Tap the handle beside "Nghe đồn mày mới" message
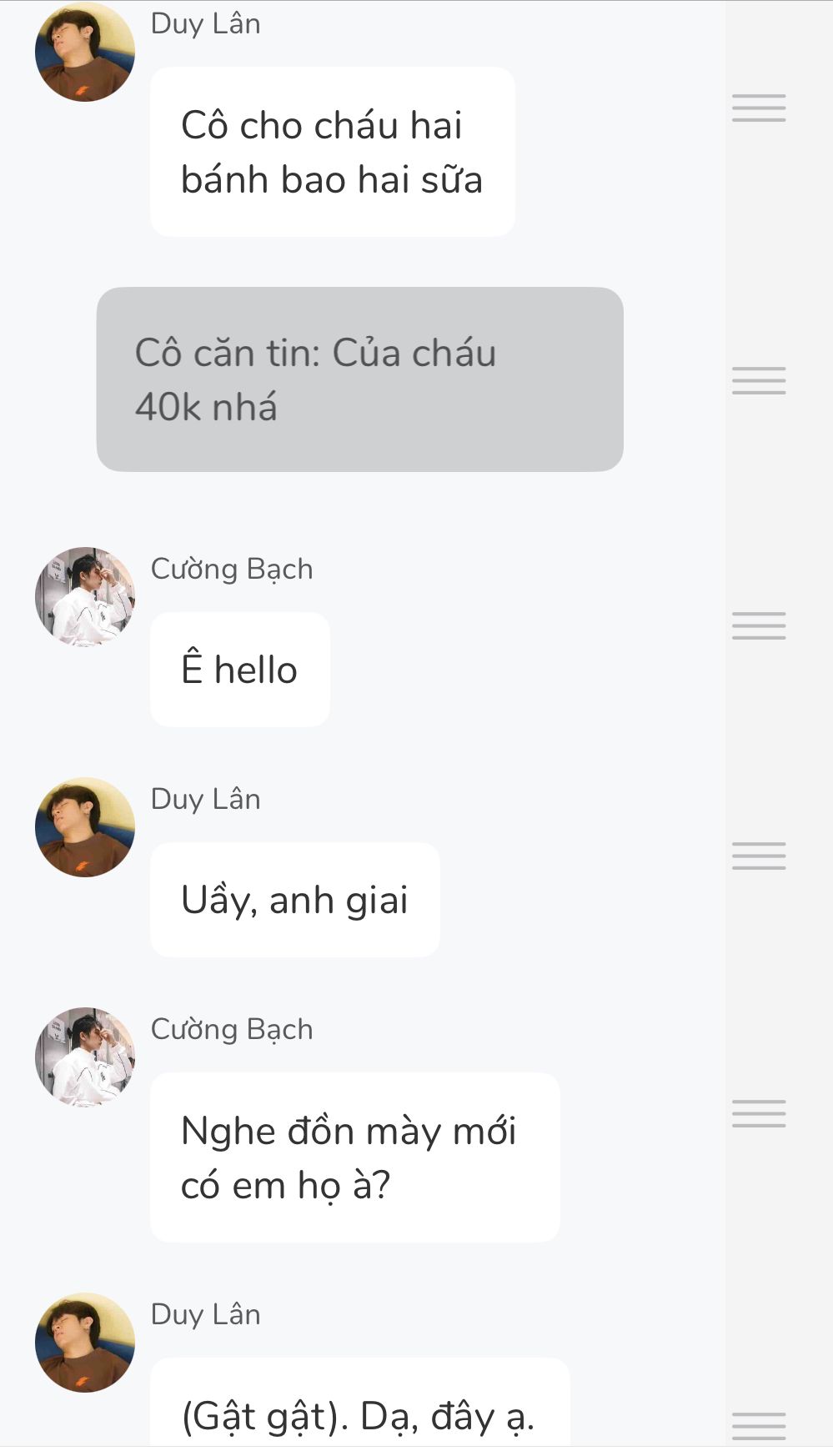This screenshot has width=833, height=1456. pos(759,1113)
